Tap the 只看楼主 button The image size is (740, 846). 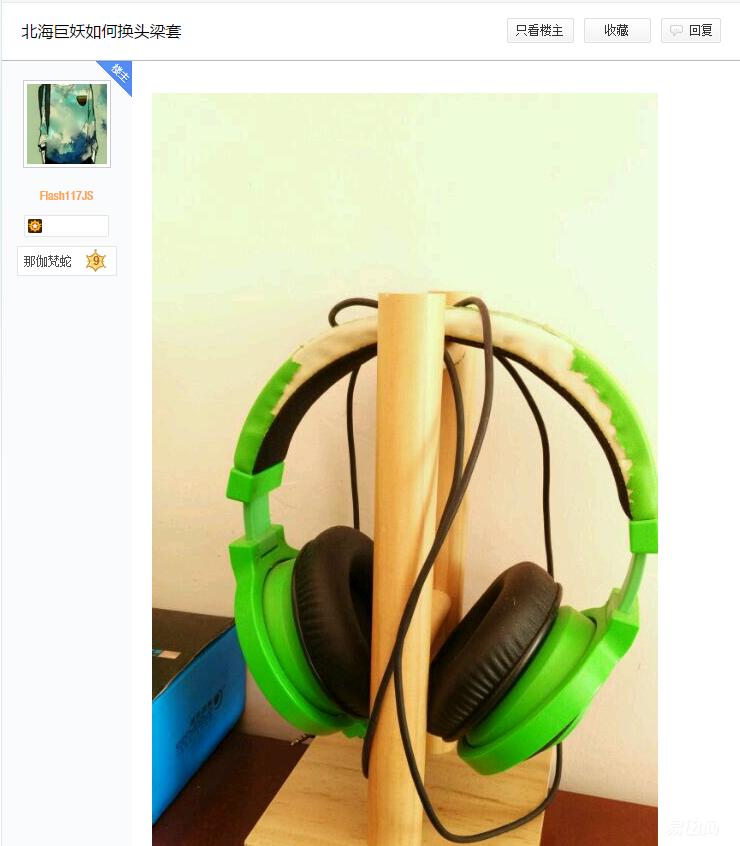[x=540, y=31]
